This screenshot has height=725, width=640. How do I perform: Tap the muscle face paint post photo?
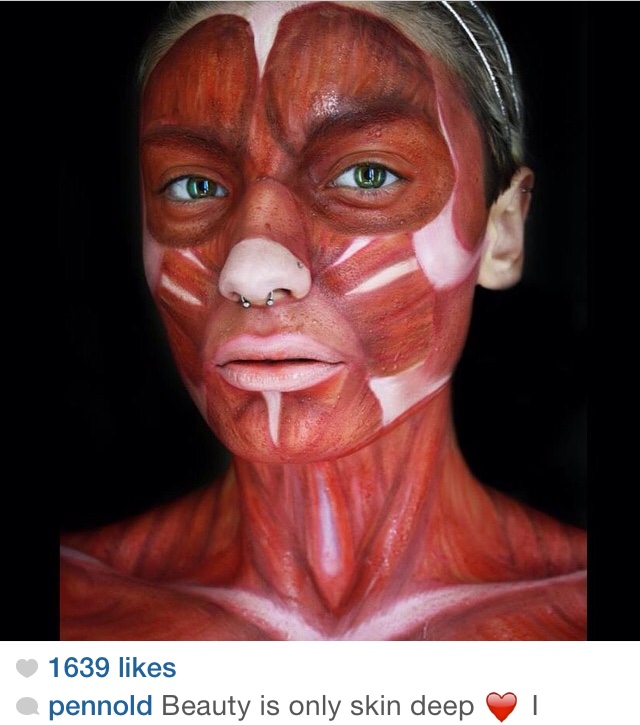pos(320,320)
